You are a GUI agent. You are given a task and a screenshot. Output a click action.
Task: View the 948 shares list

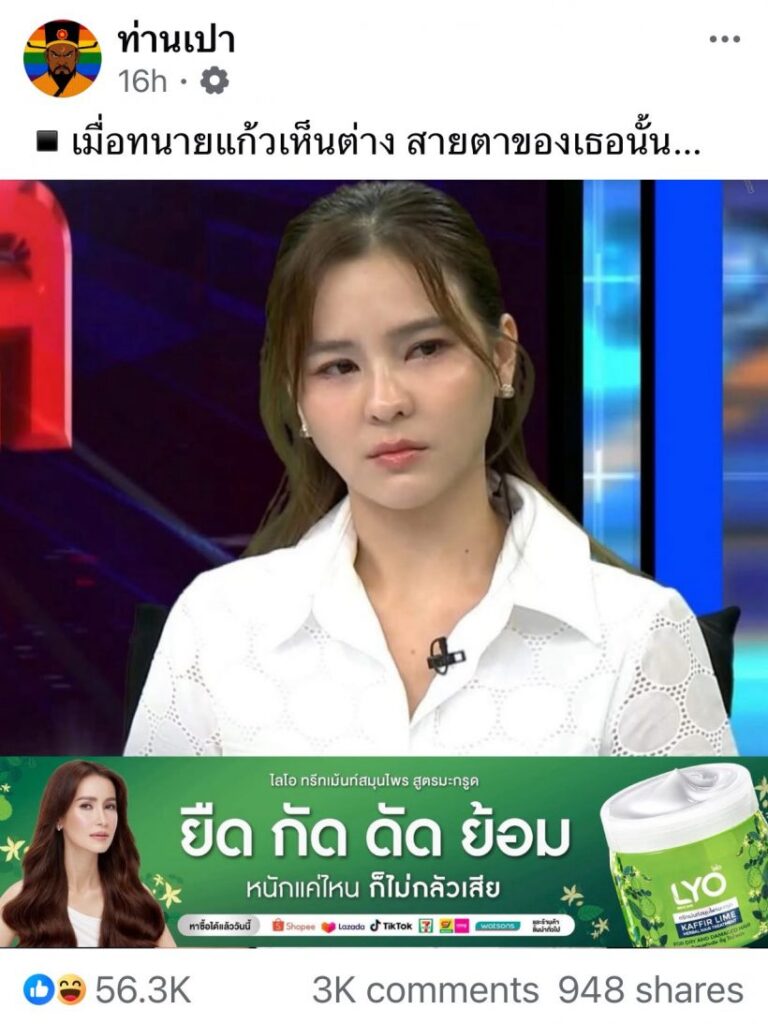(x=650, y=991)
